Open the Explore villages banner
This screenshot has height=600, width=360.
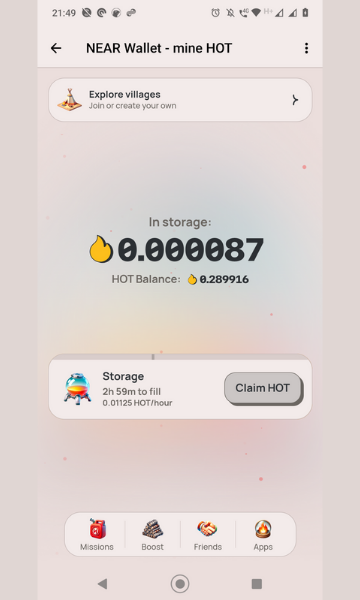(180, 100)
